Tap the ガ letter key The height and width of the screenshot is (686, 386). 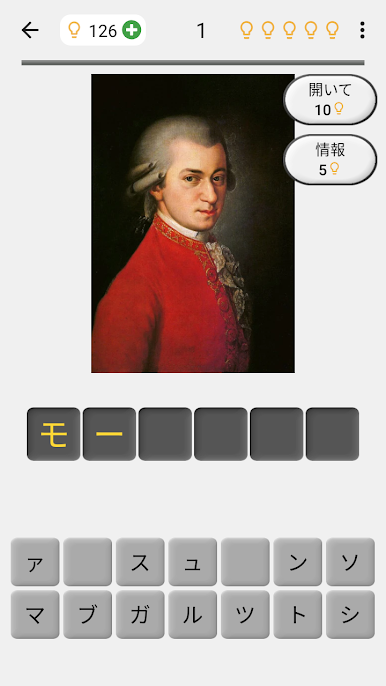[140, 614]
